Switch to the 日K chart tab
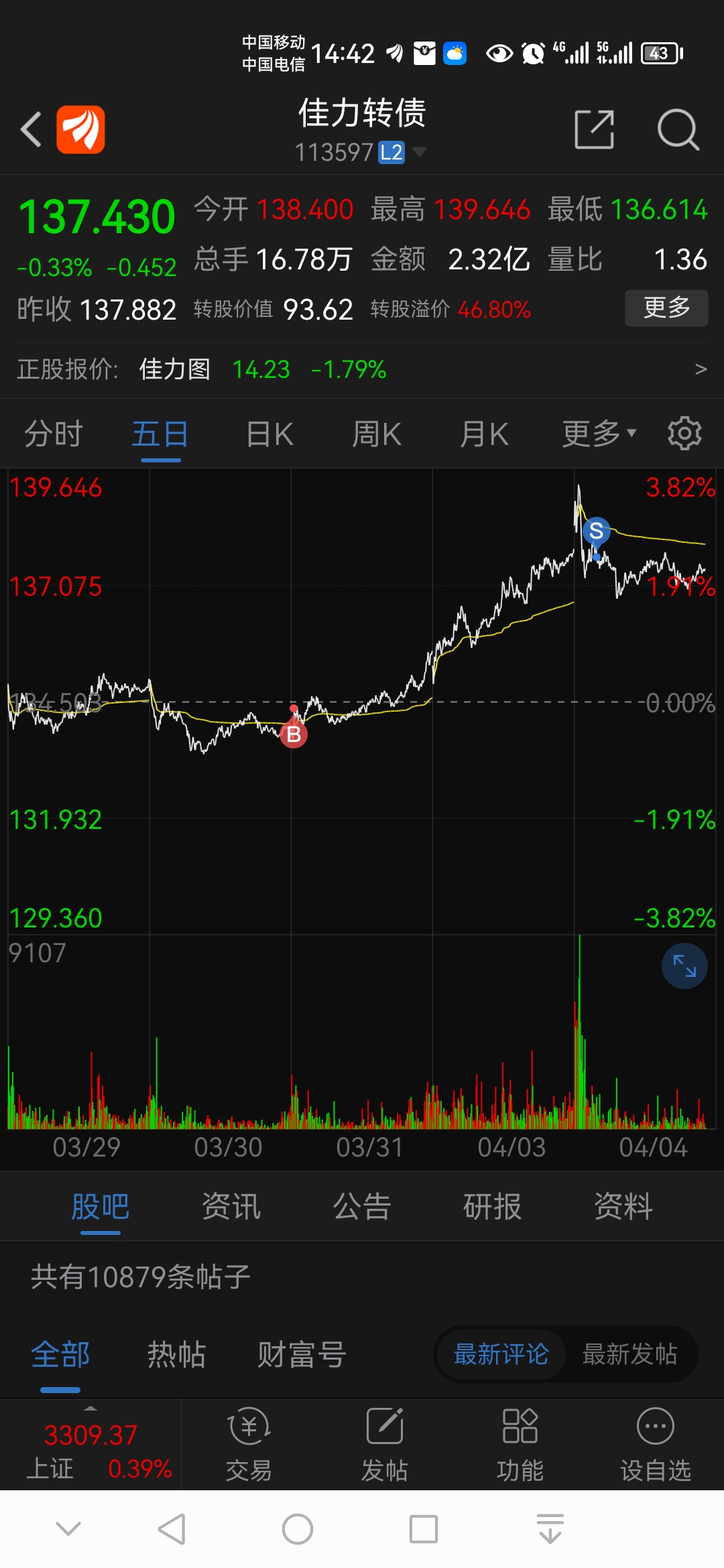This screenshot has width=724, height=1568. 269,434
